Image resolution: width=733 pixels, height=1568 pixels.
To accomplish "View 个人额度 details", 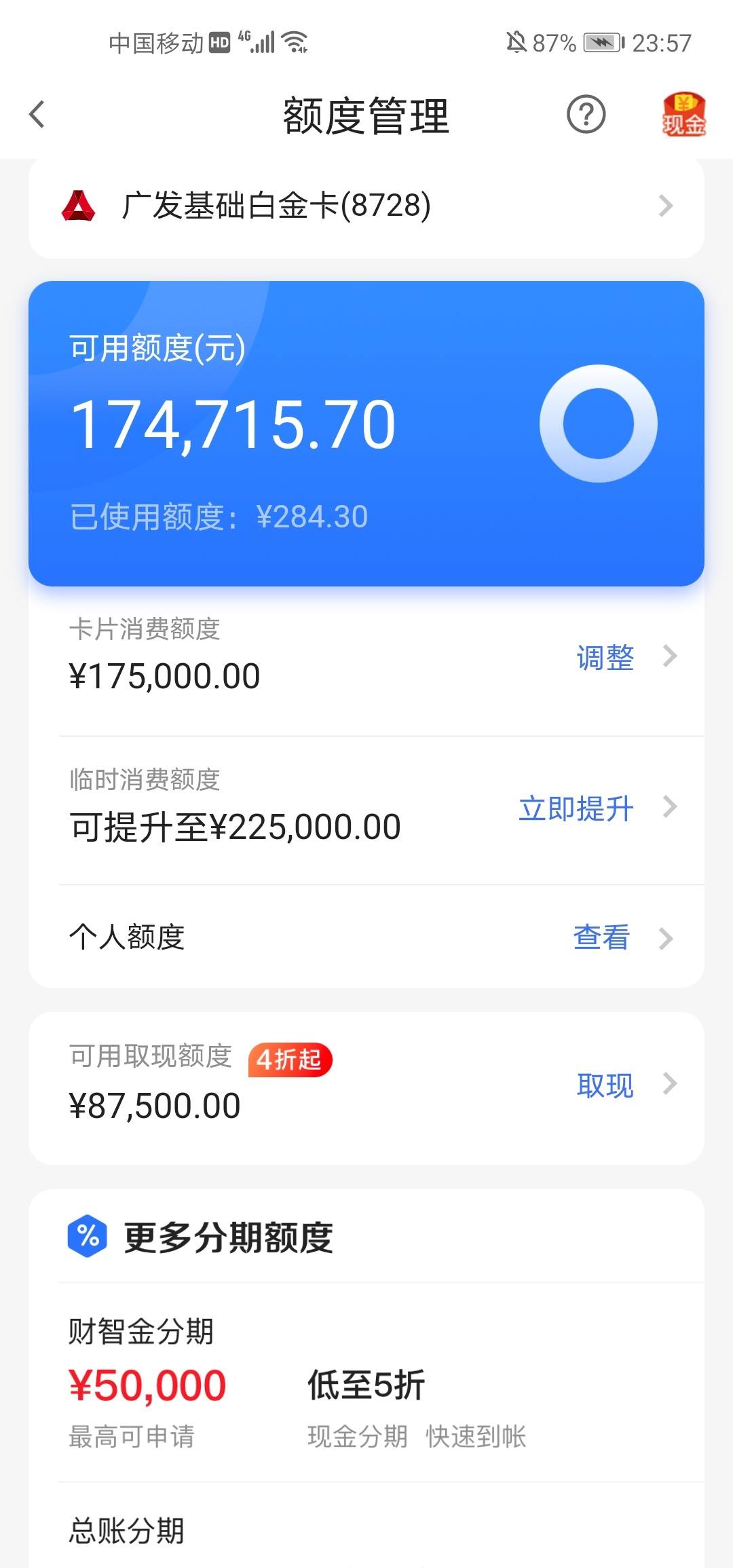I will pos(366,937).
